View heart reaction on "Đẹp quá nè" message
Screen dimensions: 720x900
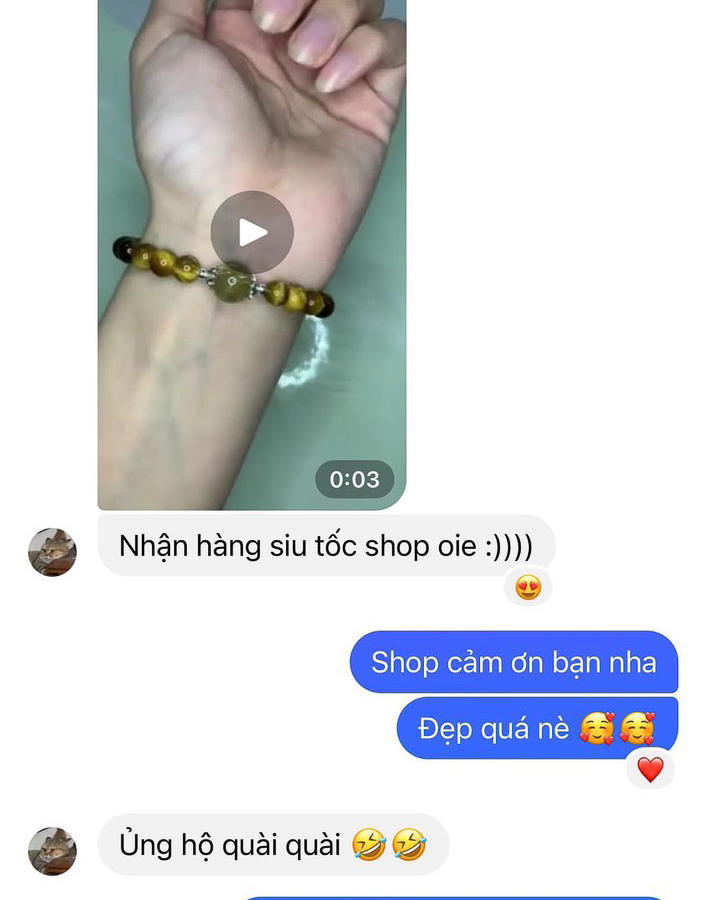pyautogui.click(x=650, y=769)
